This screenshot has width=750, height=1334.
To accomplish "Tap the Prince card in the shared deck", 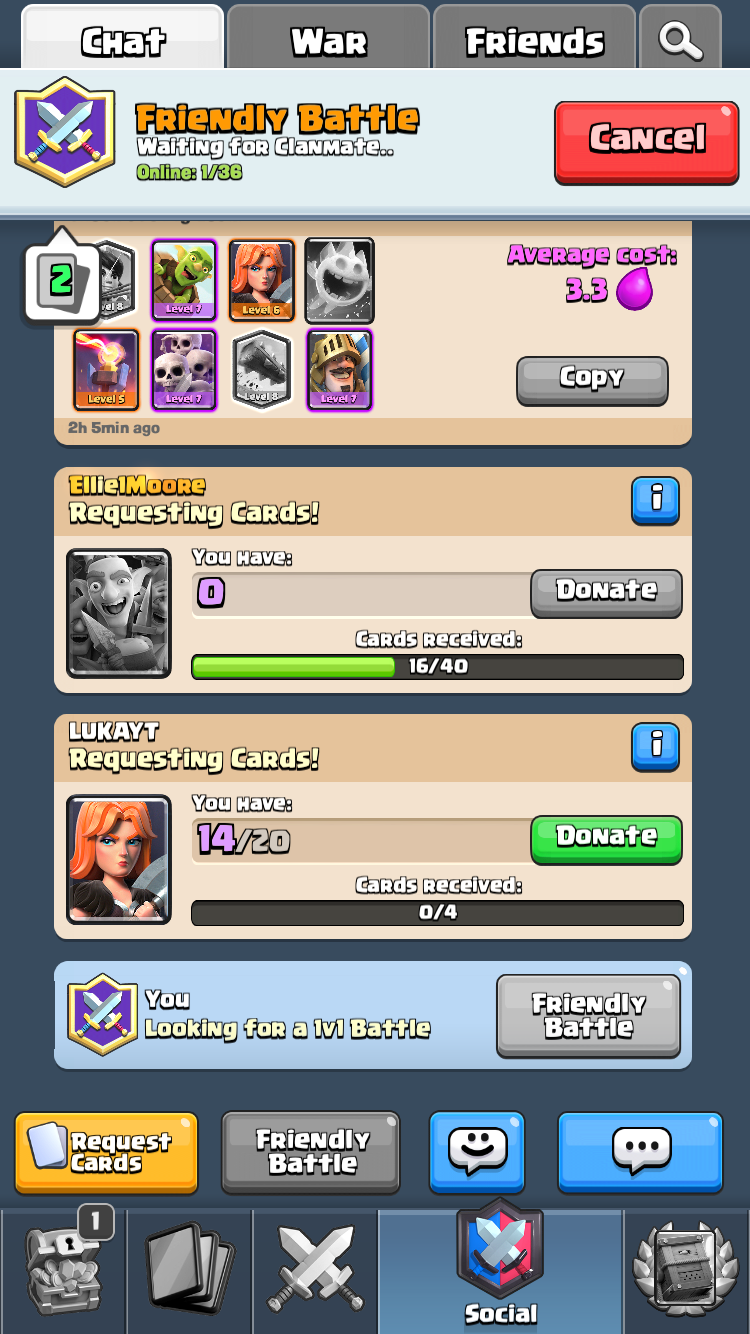I will click(x=339, y=369).
